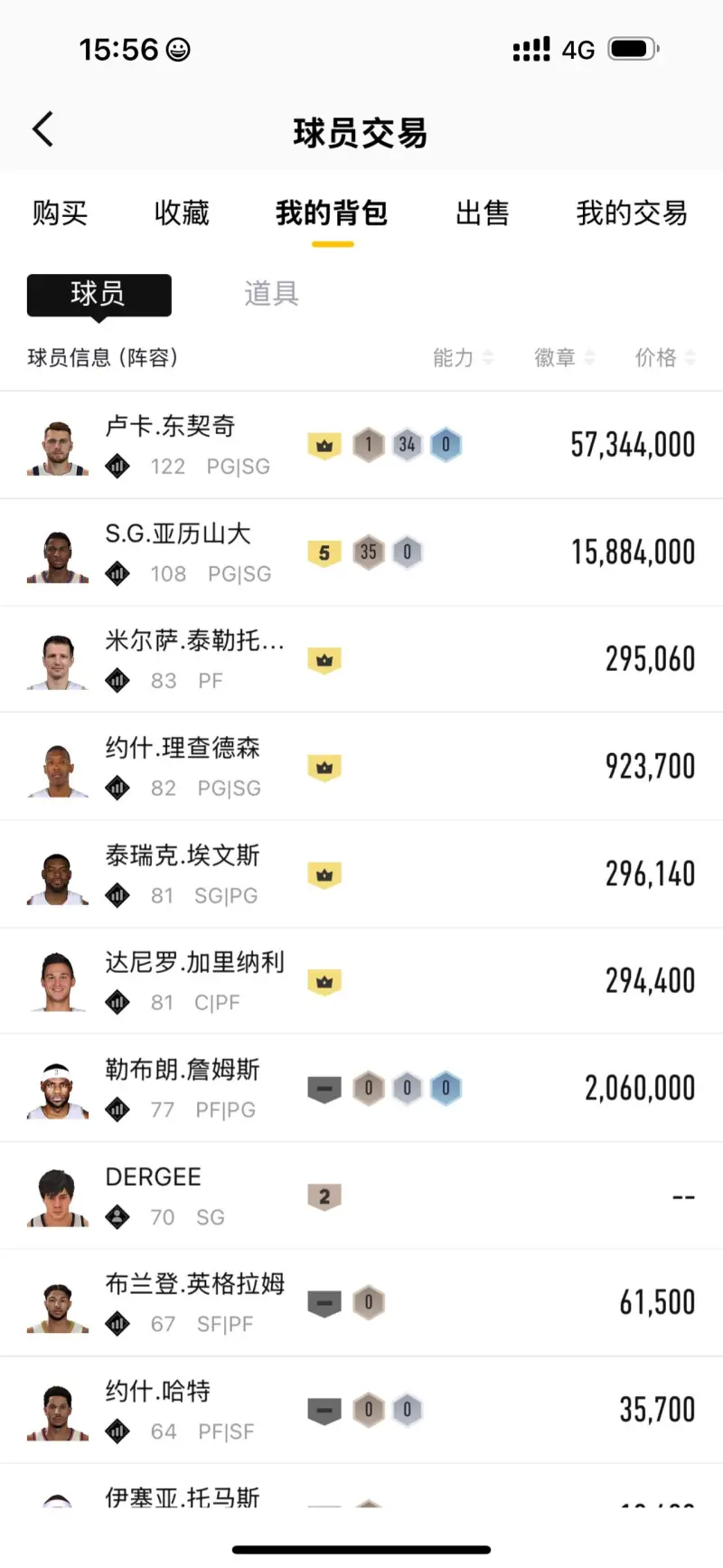Sort players by 能力
Screen dimensions: 723x1568
tap(463, 358)
